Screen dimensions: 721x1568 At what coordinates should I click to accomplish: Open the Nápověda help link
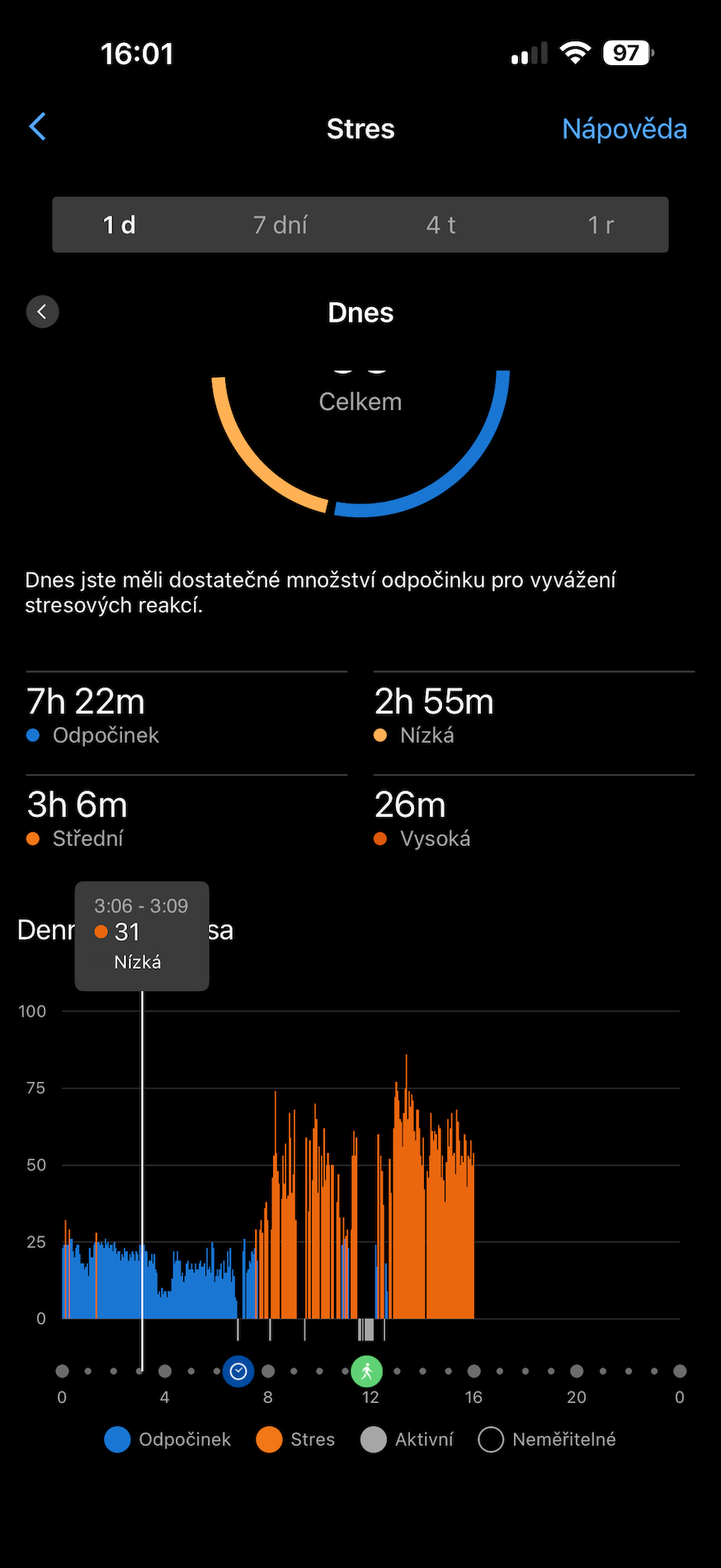(624, 129)
